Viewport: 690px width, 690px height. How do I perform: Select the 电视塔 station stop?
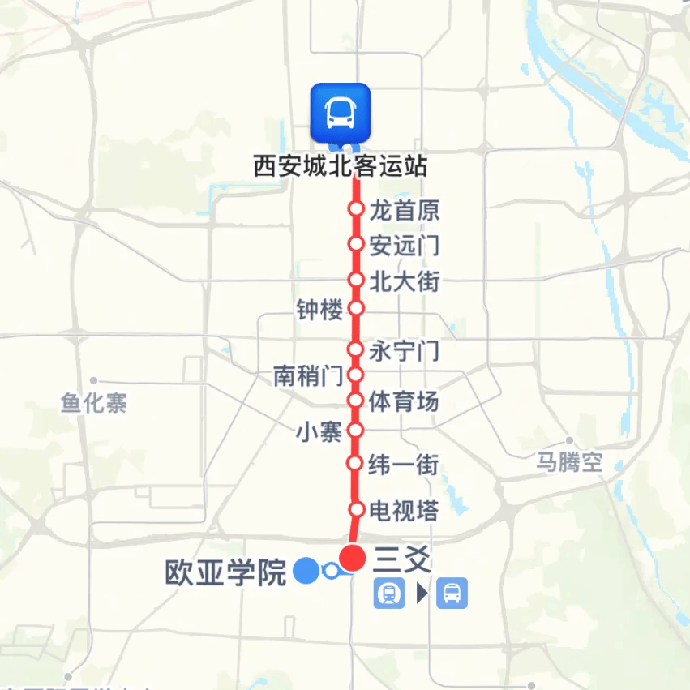coord(355,509)
